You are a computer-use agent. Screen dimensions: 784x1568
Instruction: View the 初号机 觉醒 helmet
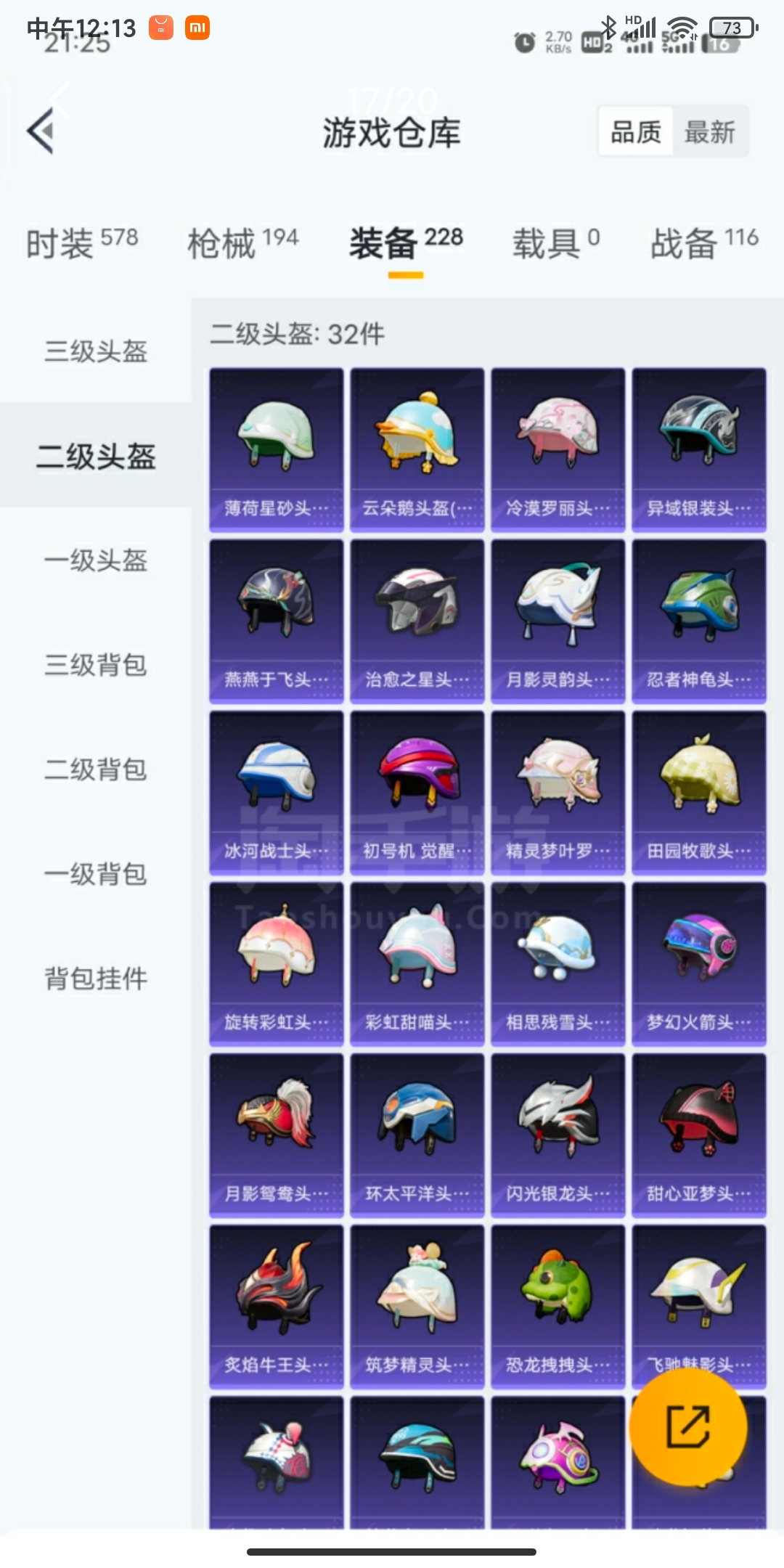(417, 793)
